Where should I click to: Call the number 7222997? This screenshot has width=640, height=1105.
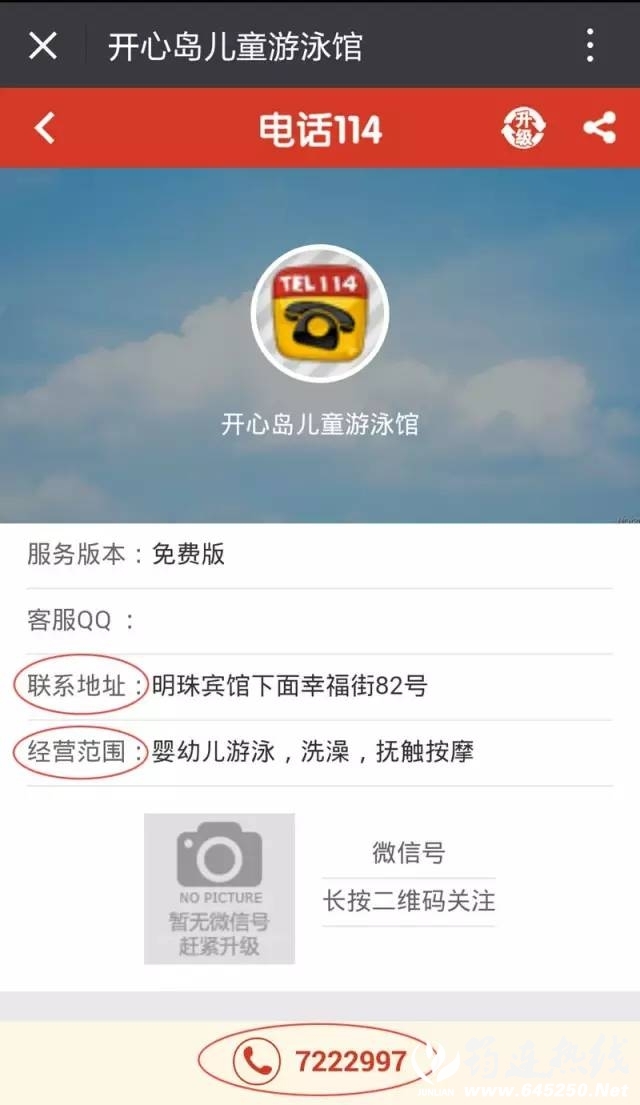pos(320,1061)
